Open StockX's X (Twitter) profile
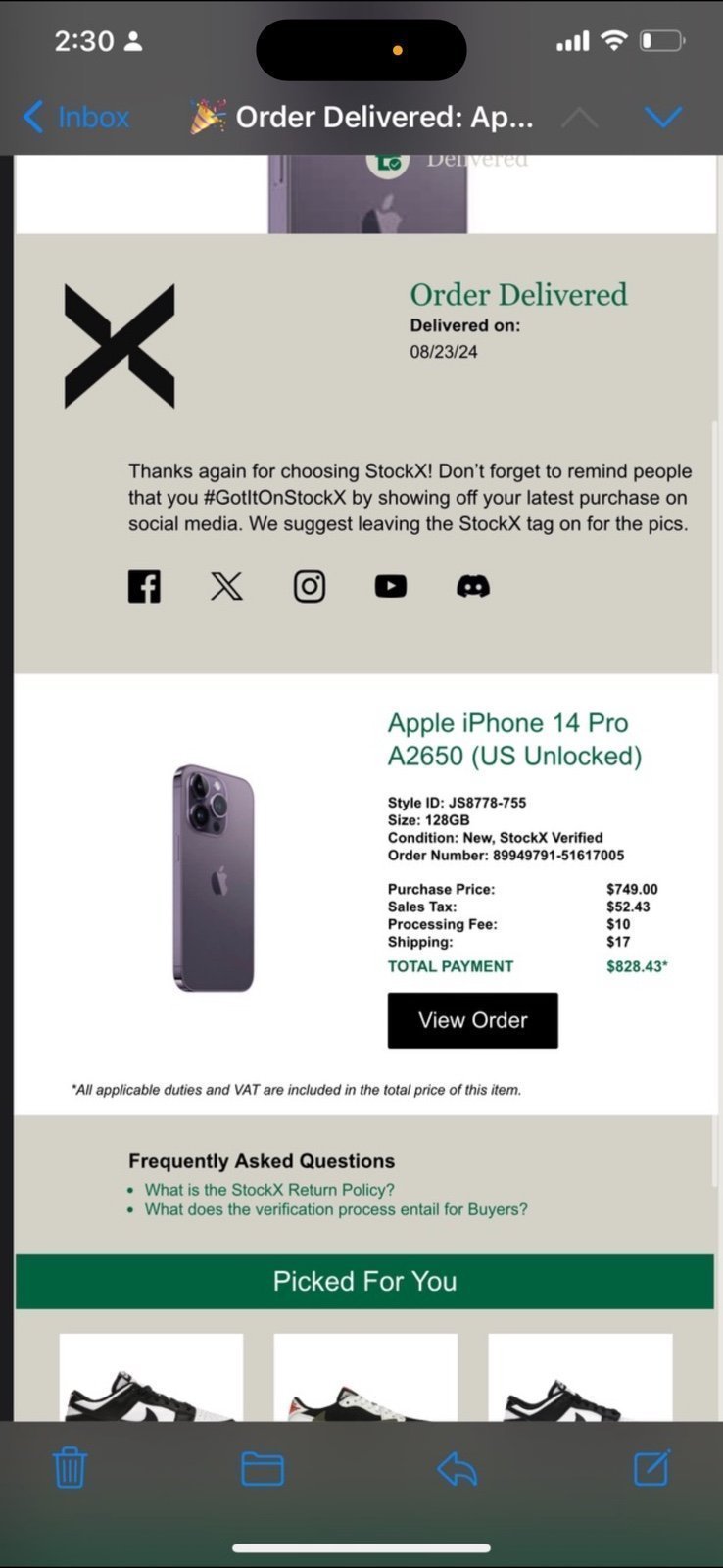This screenshot has height=1568, width=723. (226, 586)
